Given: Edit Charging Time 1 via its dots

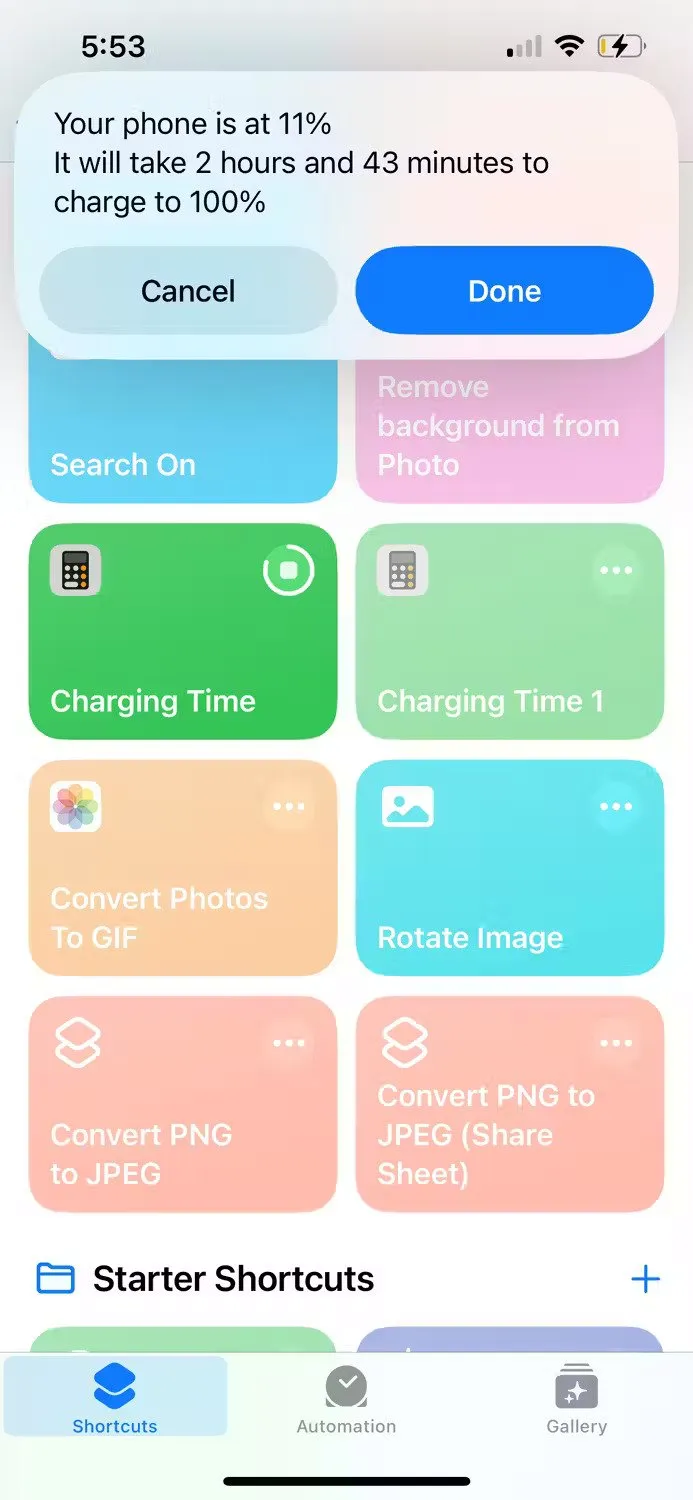Looking at the screenshot, I should 616,571.
